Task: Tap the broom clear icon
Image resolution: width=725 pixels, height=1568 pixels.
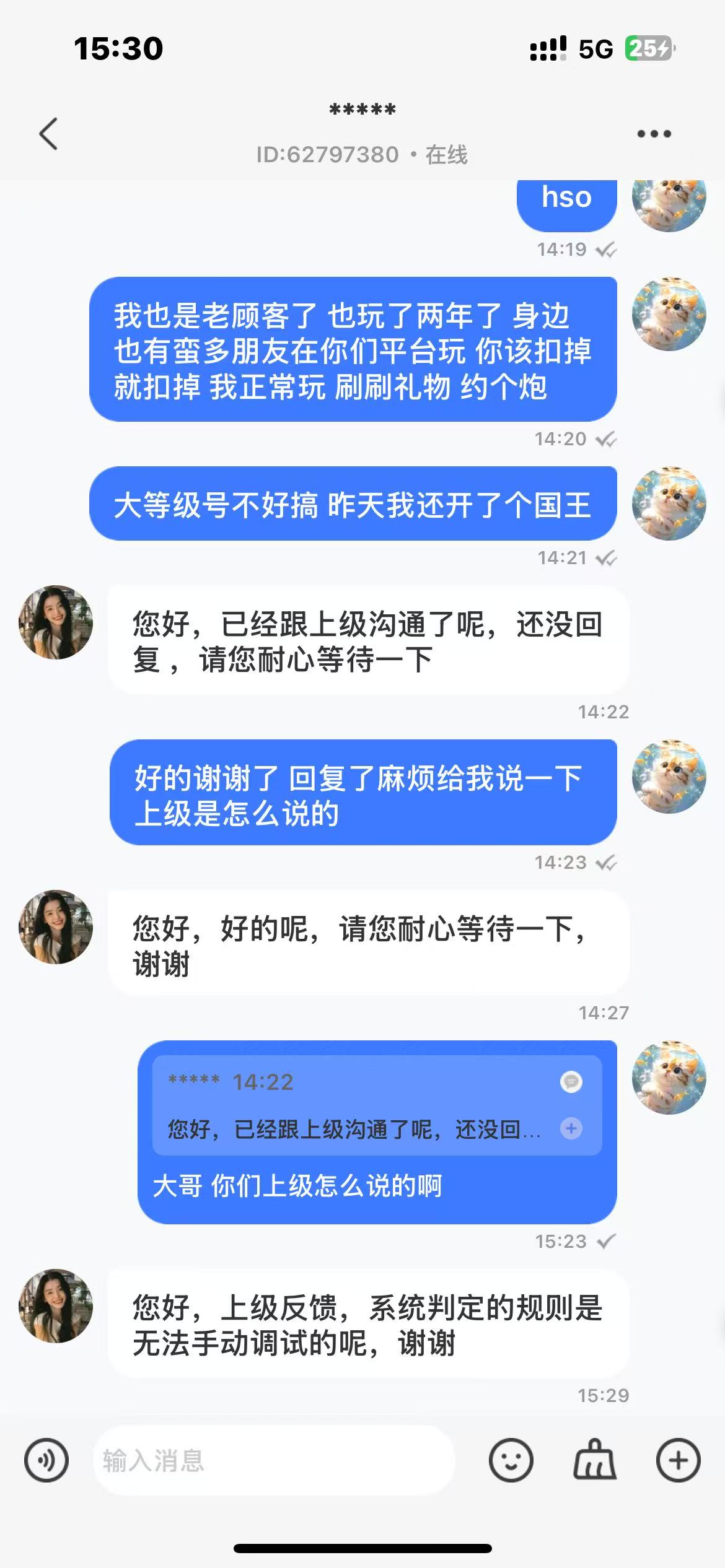Action: 594,1460
